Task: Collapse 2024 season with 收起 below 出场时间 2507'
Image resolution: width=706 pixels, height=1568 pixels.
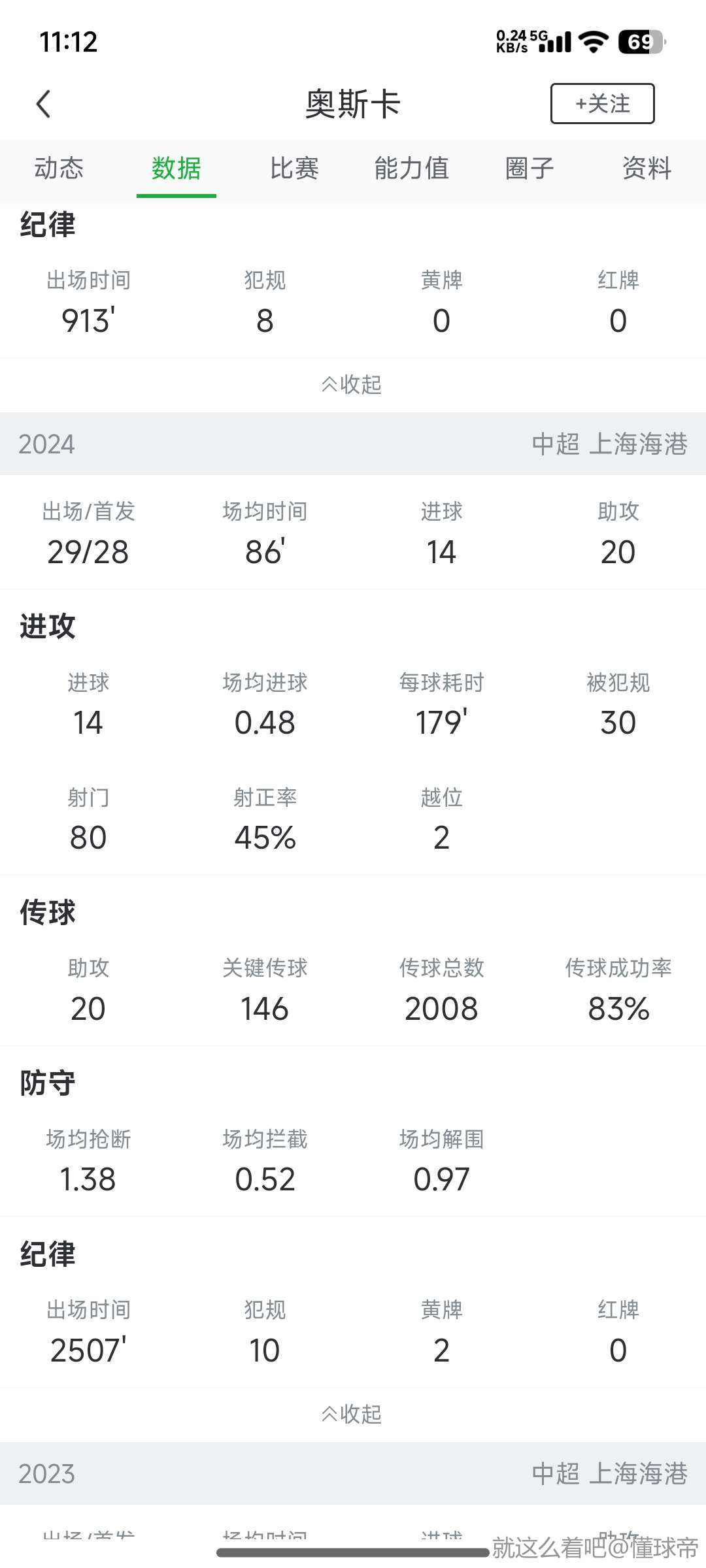Action: tap(352, 1414)
